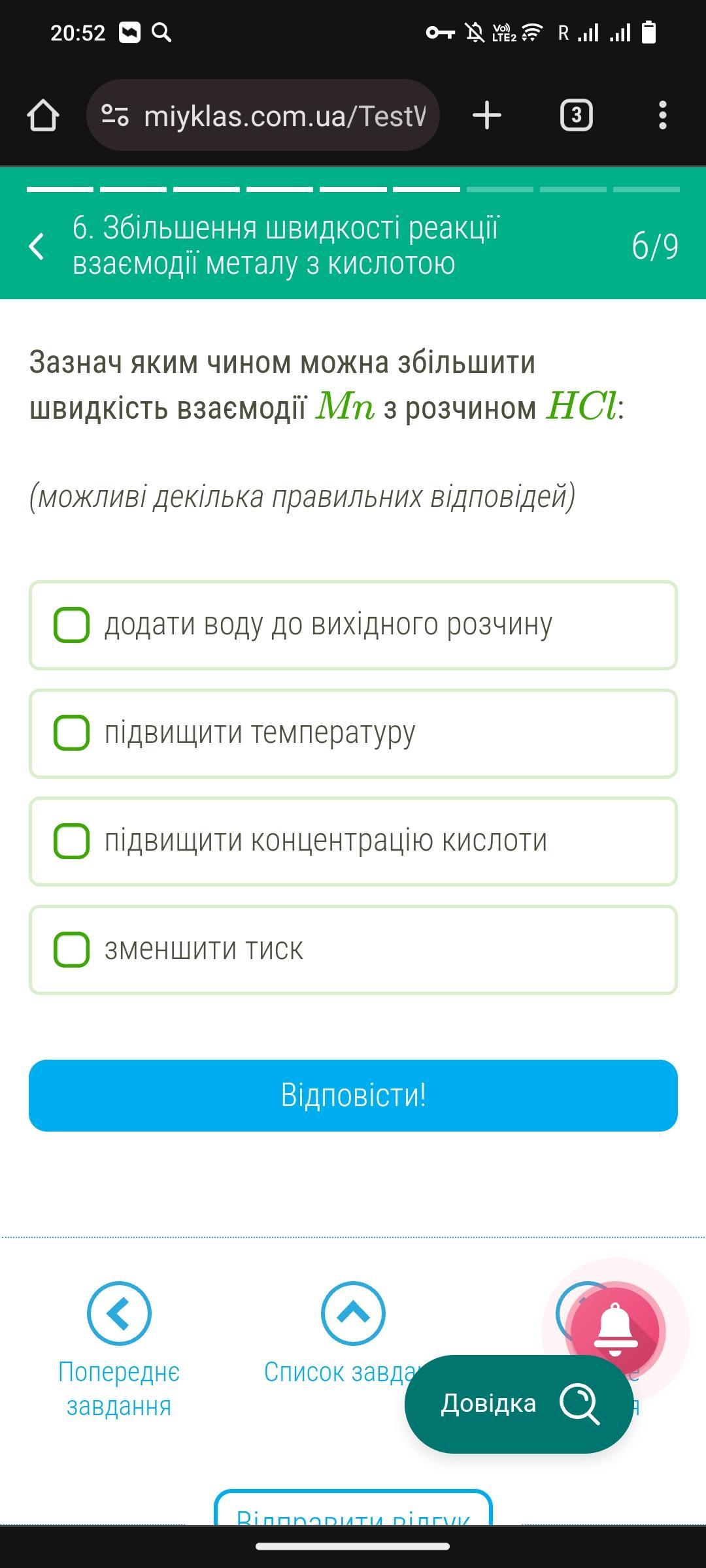The height and width of the screenshot is (1568, 706).
Task: Open the pink notification bell
Action: pyautogui.click(x=615, y=1331)
